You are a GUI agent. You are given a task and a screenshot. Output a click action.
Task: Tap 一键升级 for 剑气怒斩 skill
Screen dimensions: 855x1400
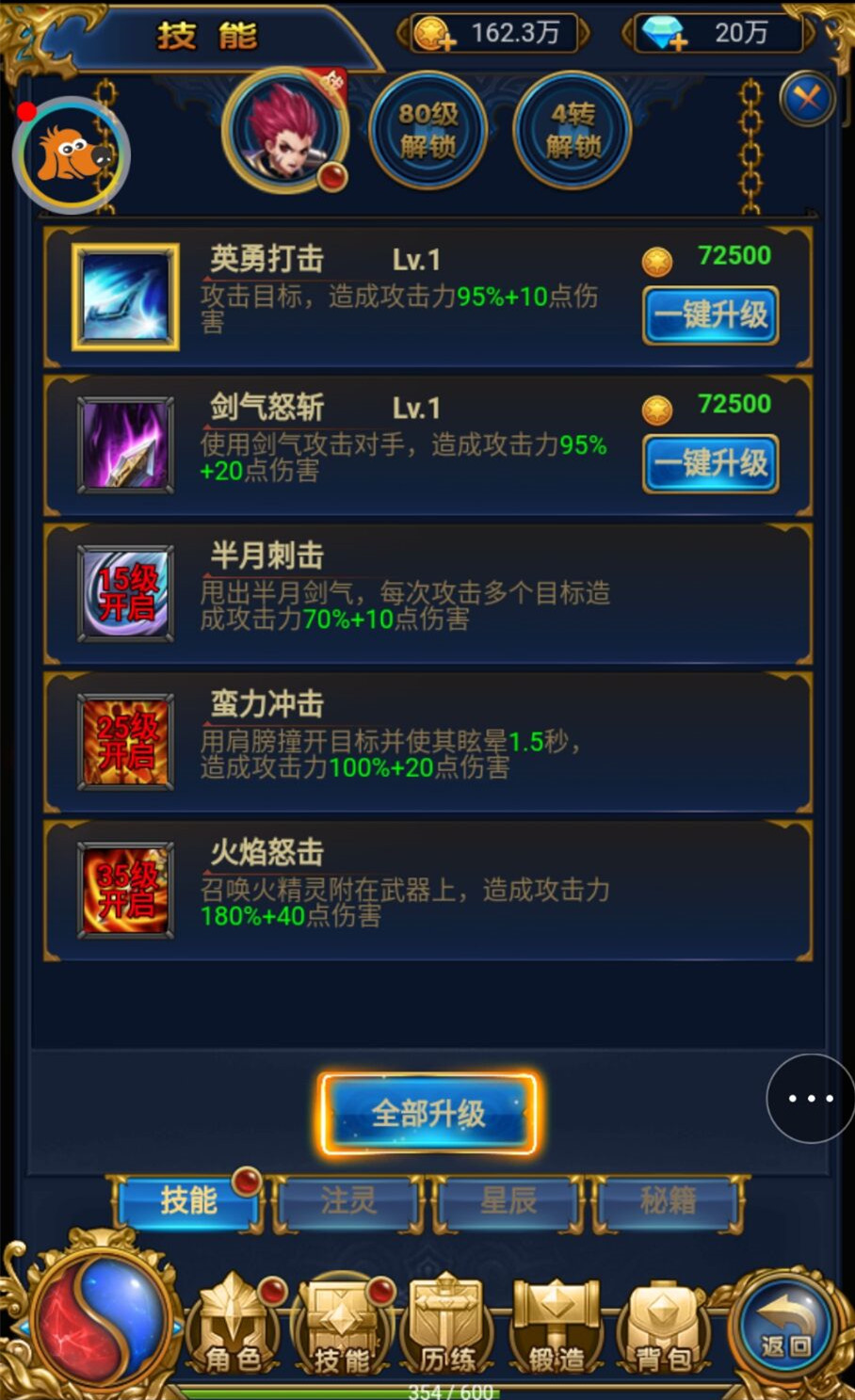coord(710,463)
